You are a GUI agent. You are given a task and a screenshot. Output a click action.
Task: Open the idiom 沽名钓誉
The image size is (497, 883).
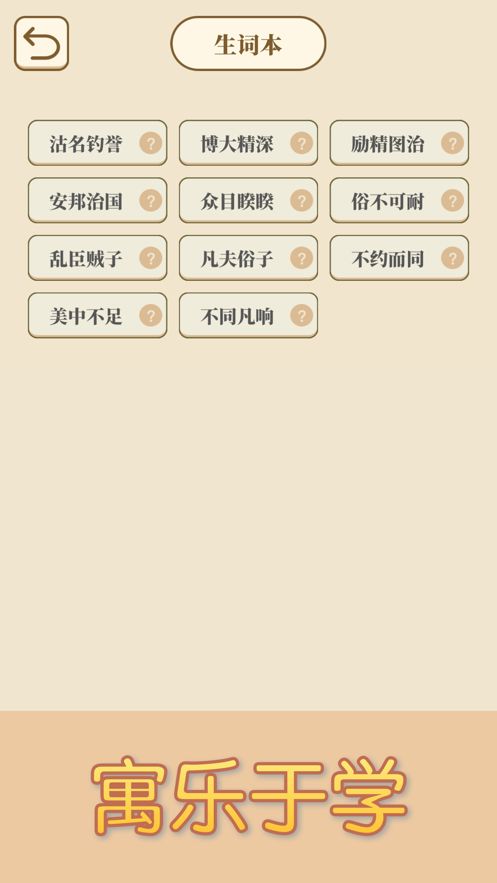coord(97,143)
